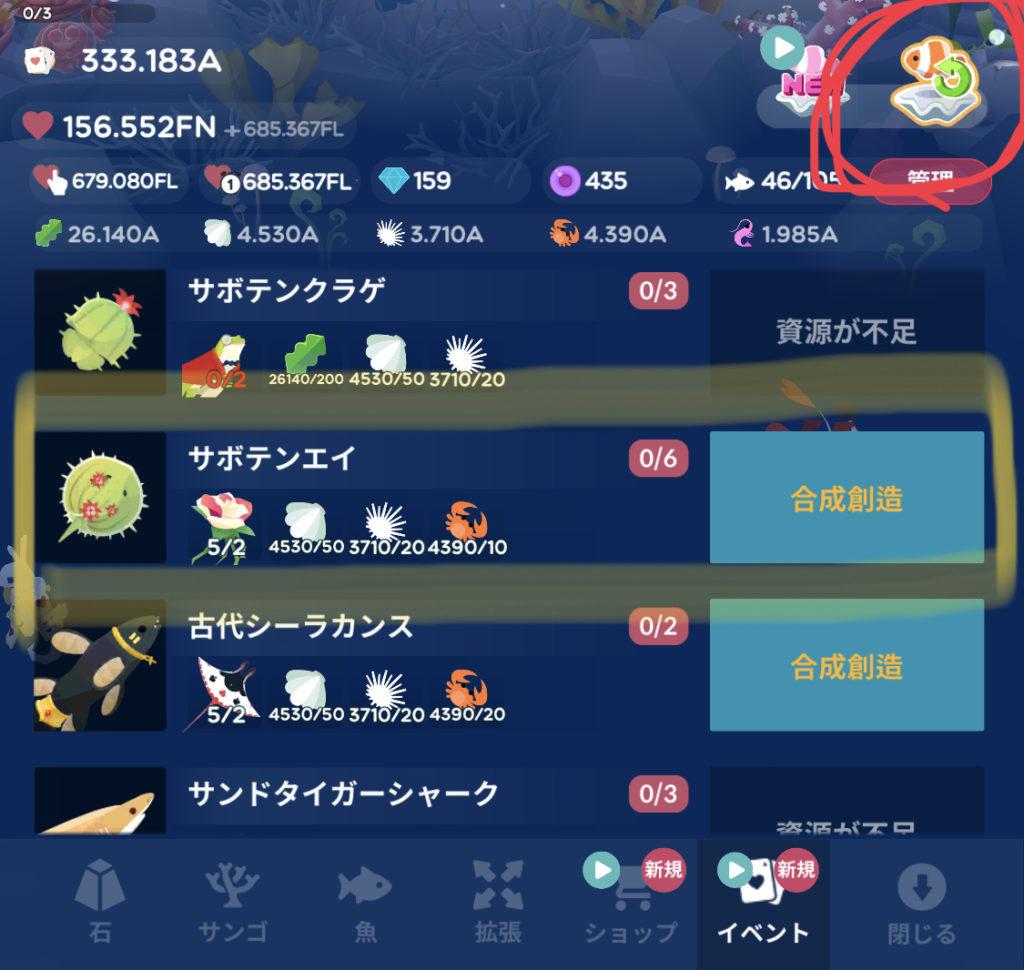Screen dimensions: 1024x970
Task: Tap 合成創造 for 古代シーラカンス
Action: (846, 665)
